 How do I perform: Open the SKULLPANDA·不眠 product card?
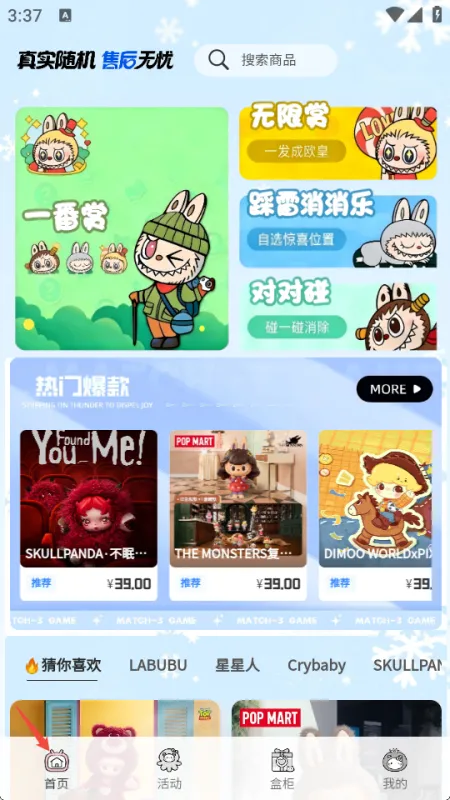point(89,515)
